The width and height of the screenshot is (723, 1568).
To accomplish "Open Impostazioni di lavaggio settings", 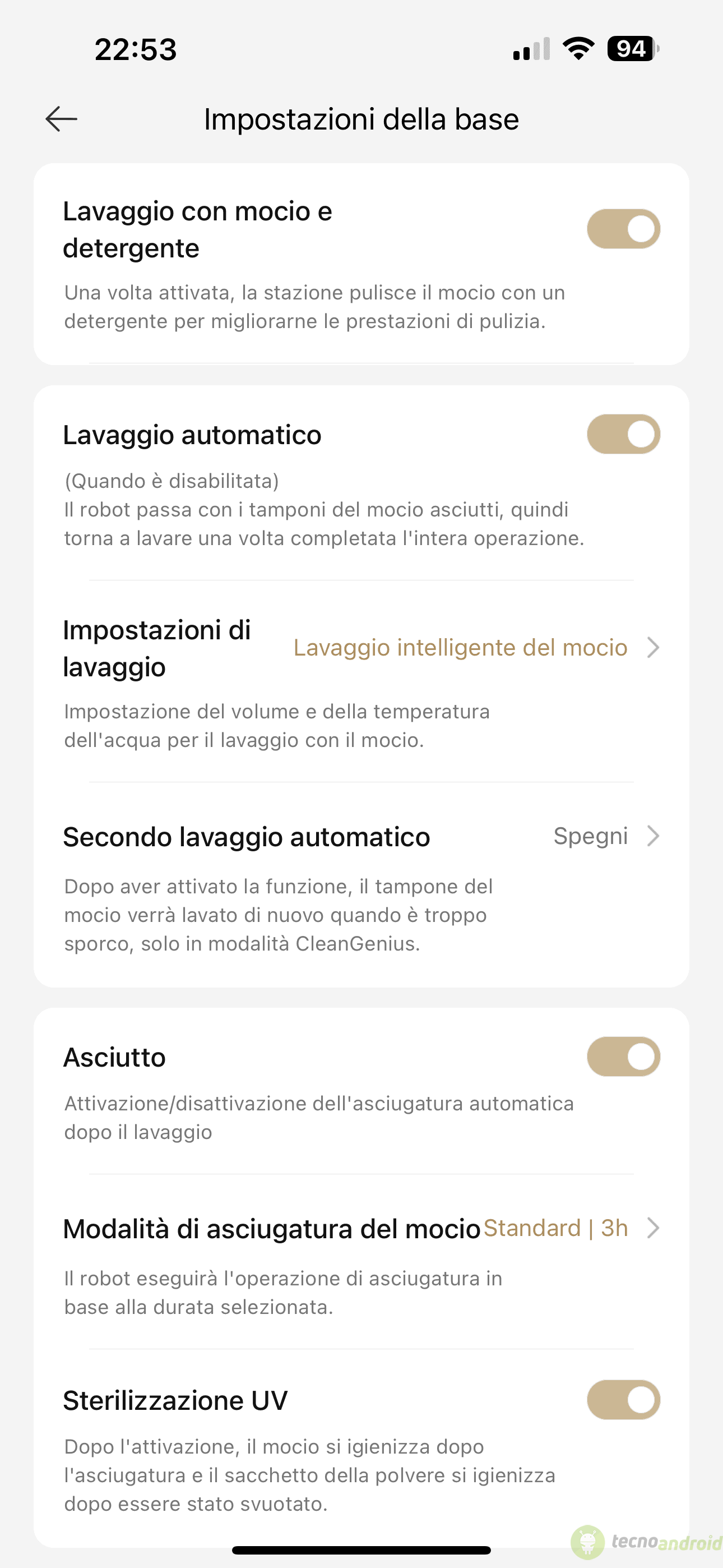I will click(361, 682).
